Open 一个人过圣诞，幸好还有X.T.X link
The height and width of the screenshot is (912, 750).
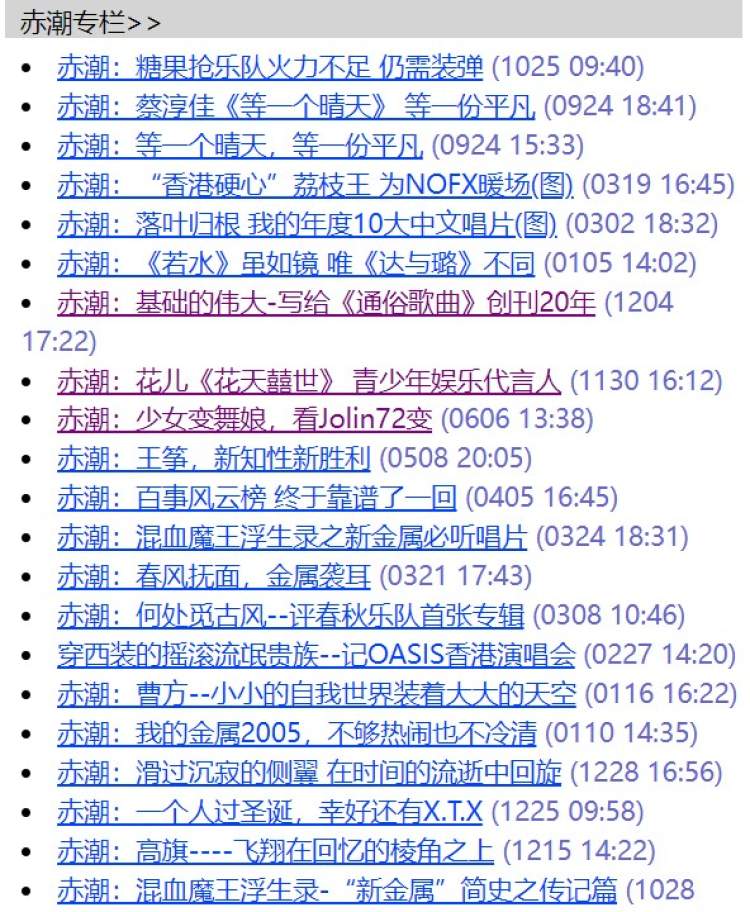coord(269,810)
